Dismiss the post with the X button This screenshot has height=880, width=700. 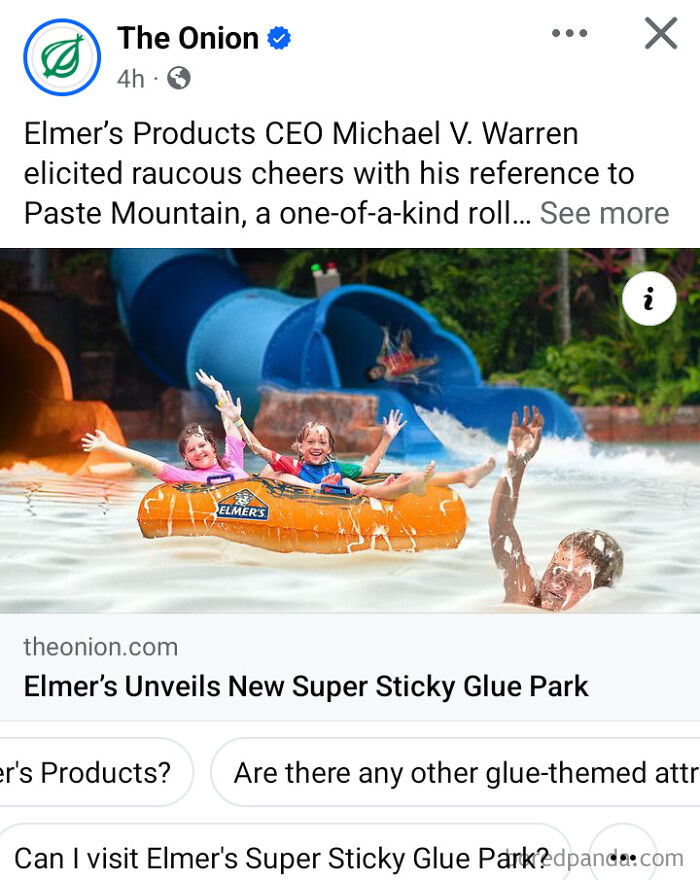tap(660, 34)
